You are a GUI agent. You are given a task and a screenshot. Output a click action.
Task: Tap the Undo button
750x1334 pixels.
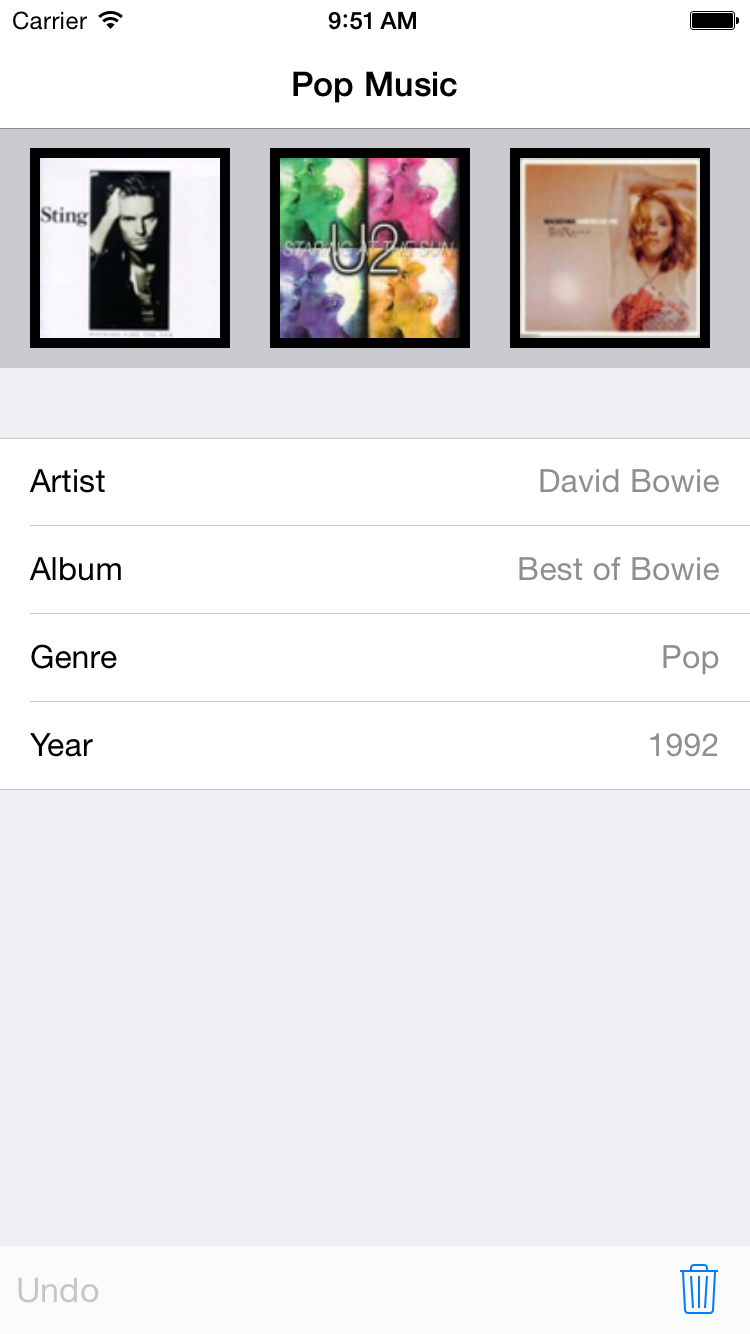58,1290
